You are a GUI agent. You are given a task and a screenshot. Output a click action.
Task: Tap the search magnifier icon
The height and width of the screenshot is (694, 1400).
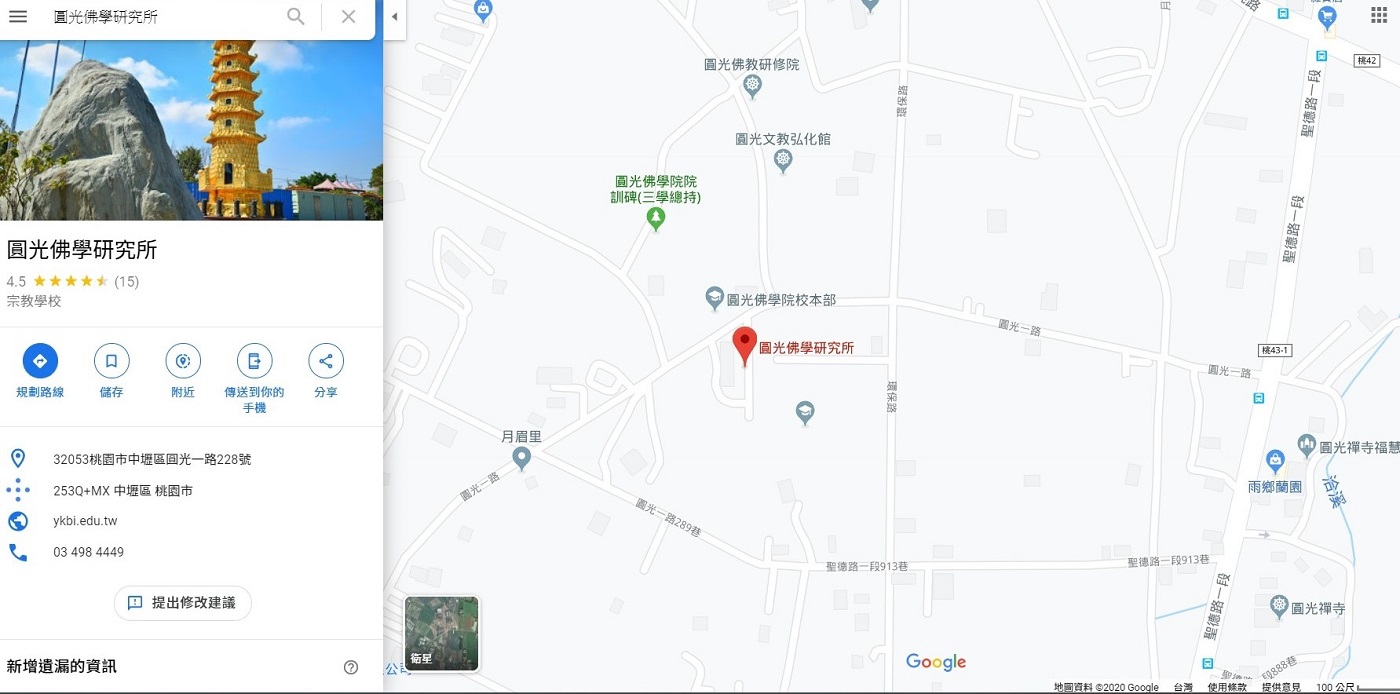(295, 16)
